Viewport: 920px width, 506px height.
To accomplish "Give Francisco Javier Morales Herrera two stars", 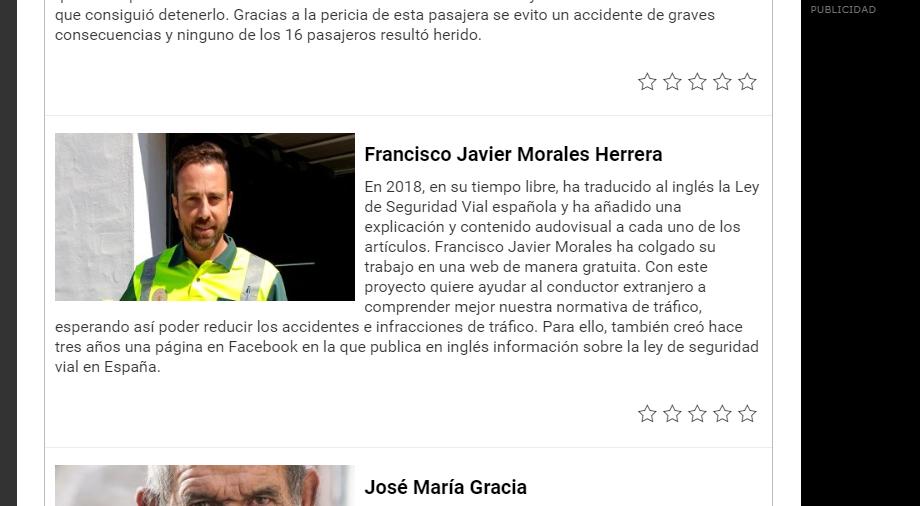I will tap(672, 414).
